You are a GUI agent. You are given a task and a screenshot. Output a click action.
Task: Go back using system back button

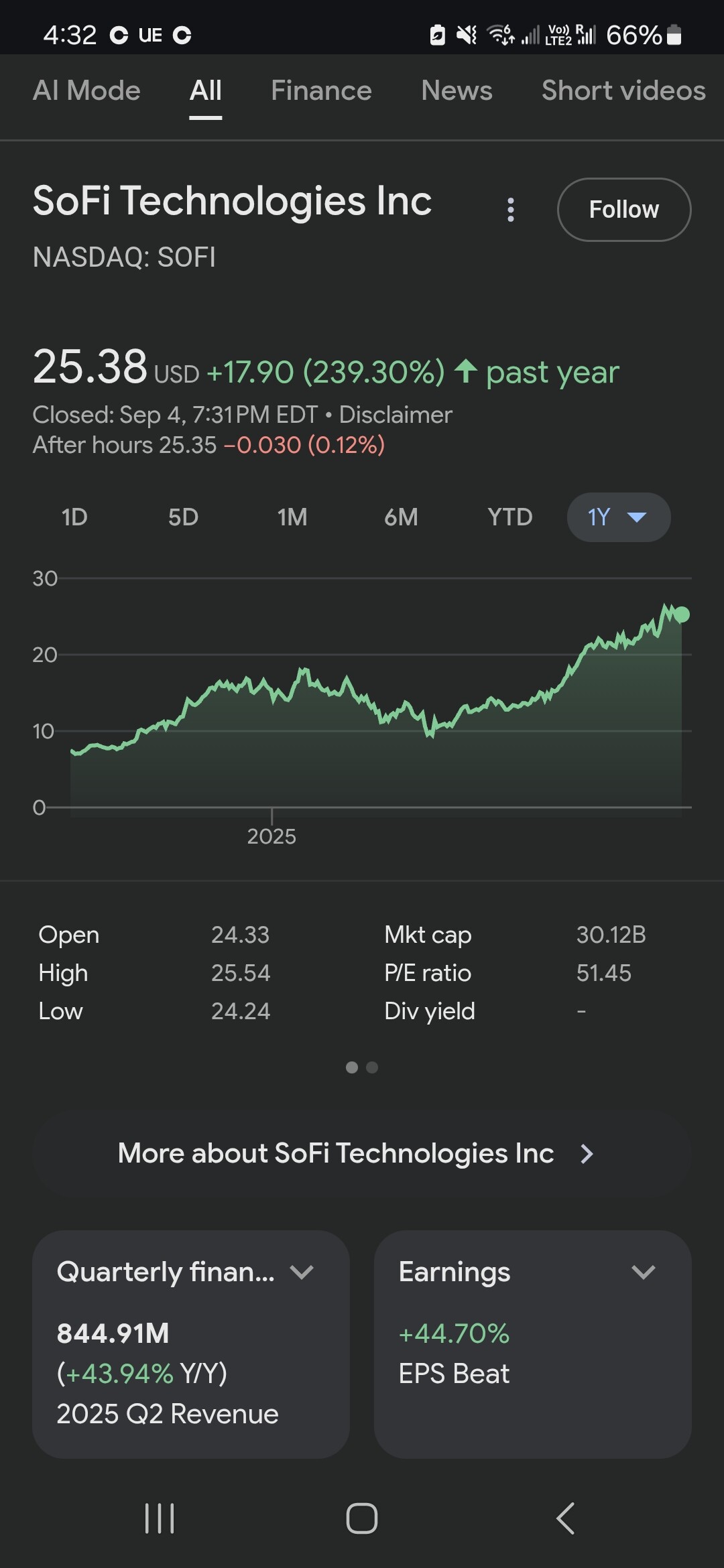coord(565,1518)
